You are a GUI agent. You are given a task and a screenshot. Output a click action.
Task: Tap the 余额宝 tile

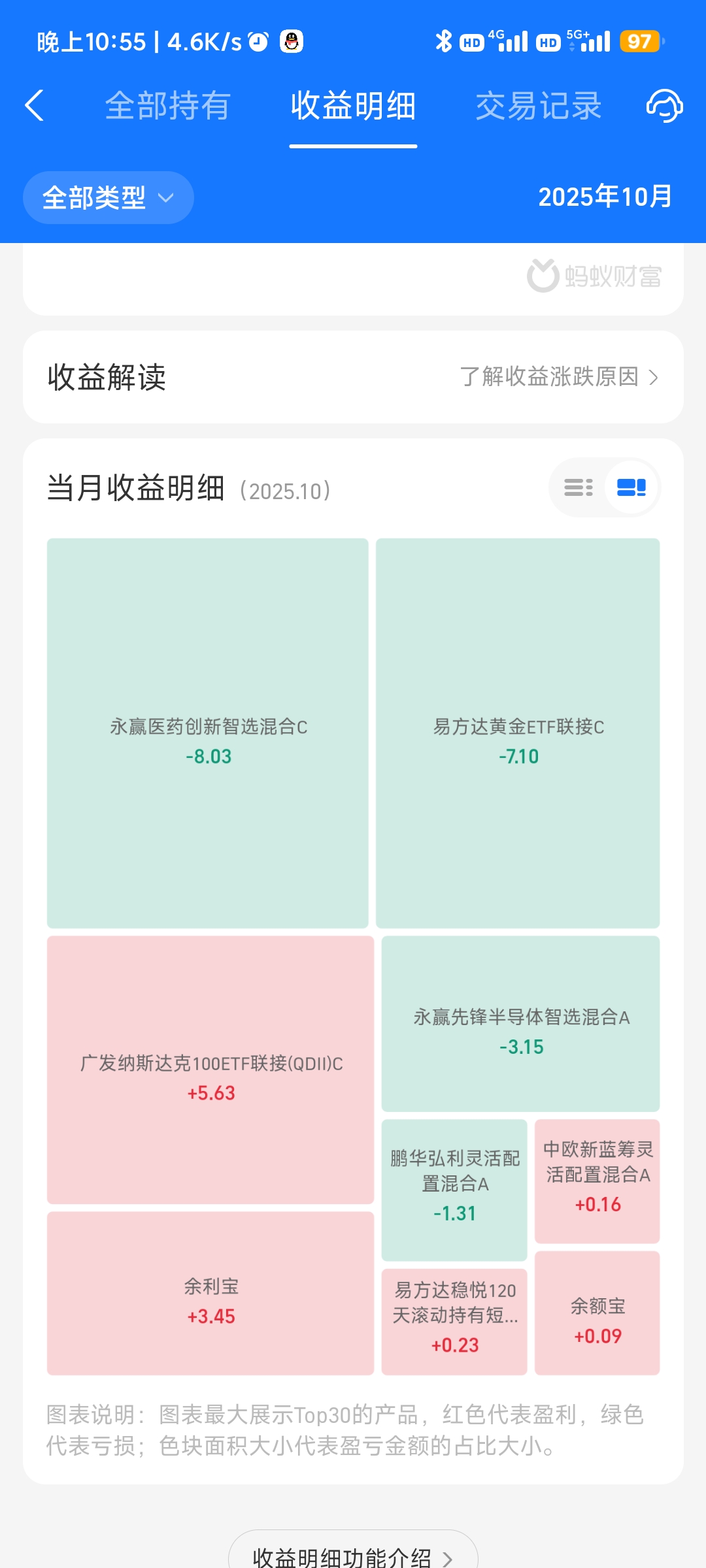coord(597,1313)
